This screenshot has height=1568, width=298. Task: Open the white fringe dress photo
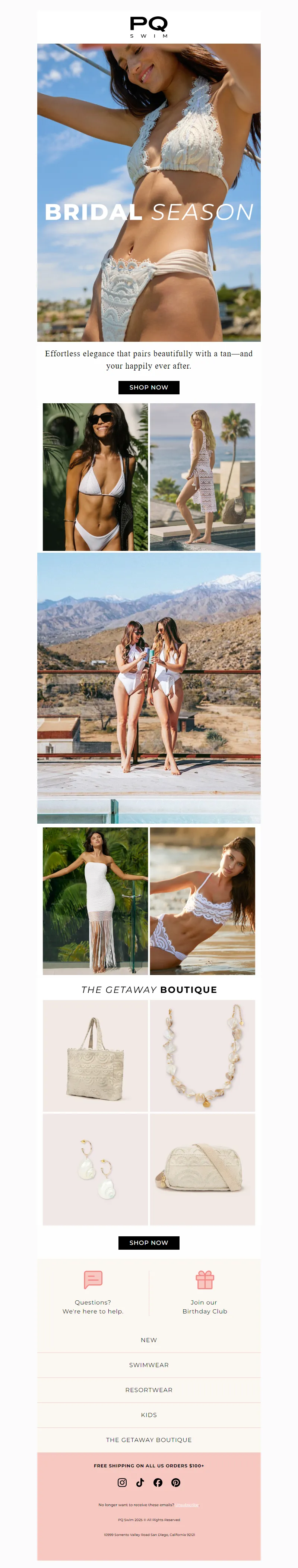pyautogui.click(x=95, y=901)
